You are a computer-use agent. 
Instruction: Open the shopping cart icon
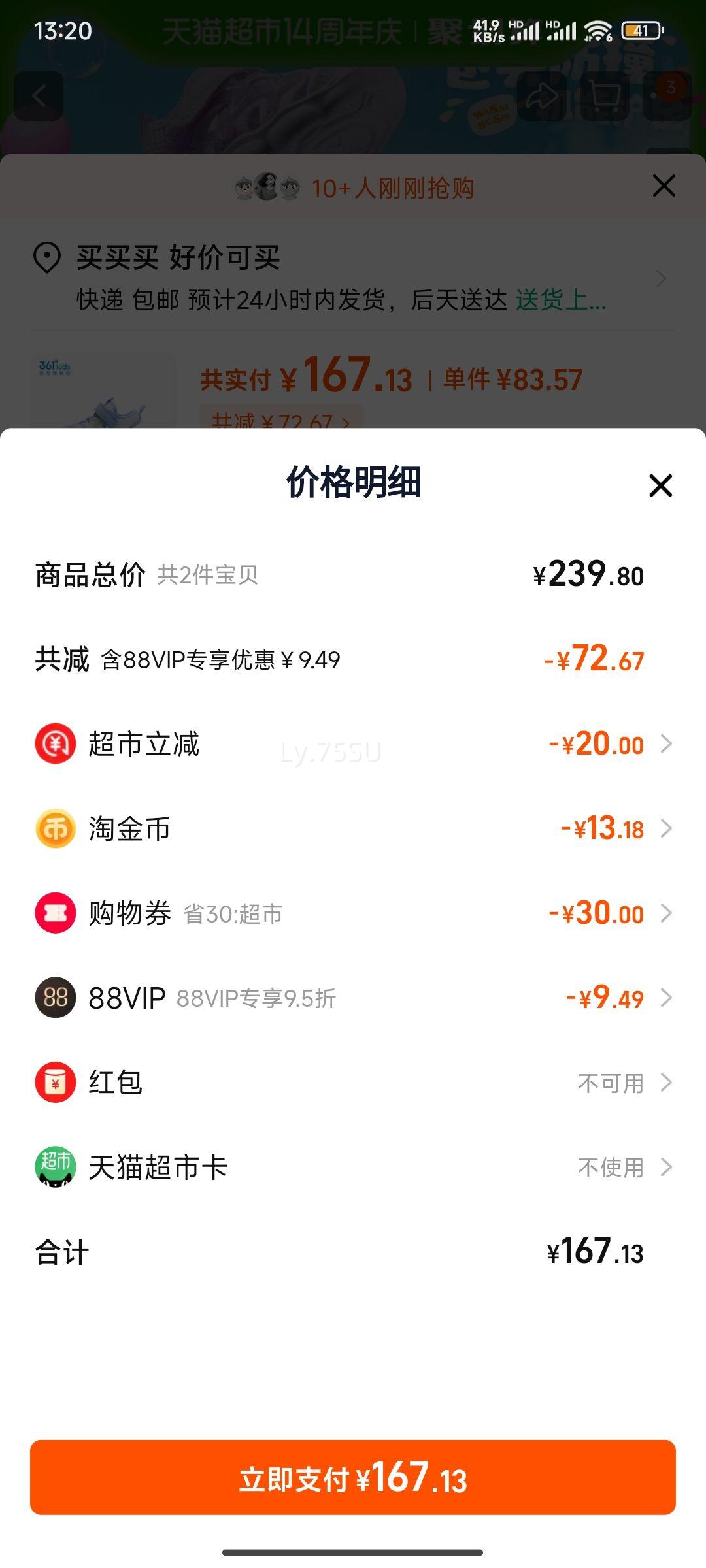(x=605, y=97)
